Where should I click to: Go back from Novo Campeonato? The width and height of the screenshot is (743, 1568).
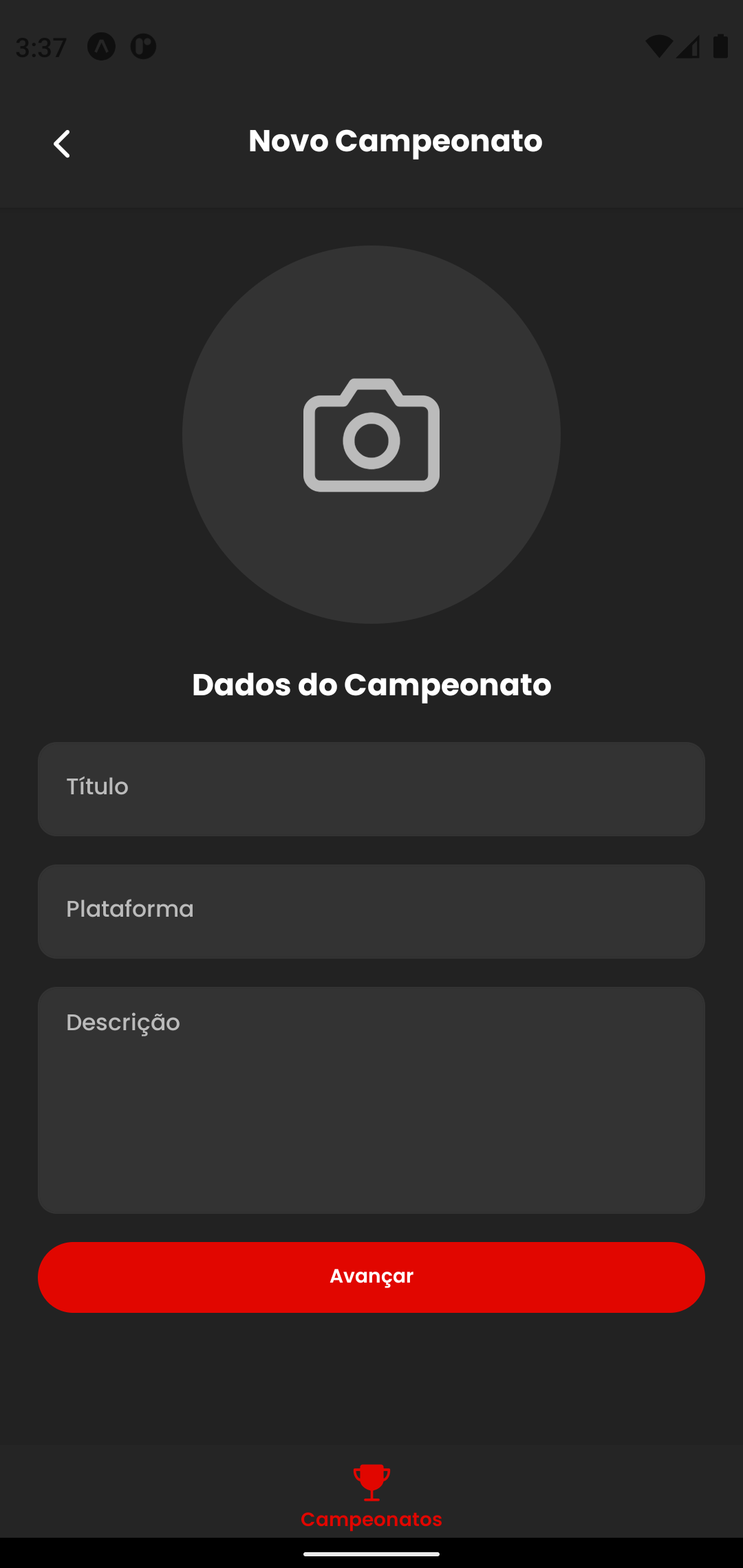pos(62,144)
